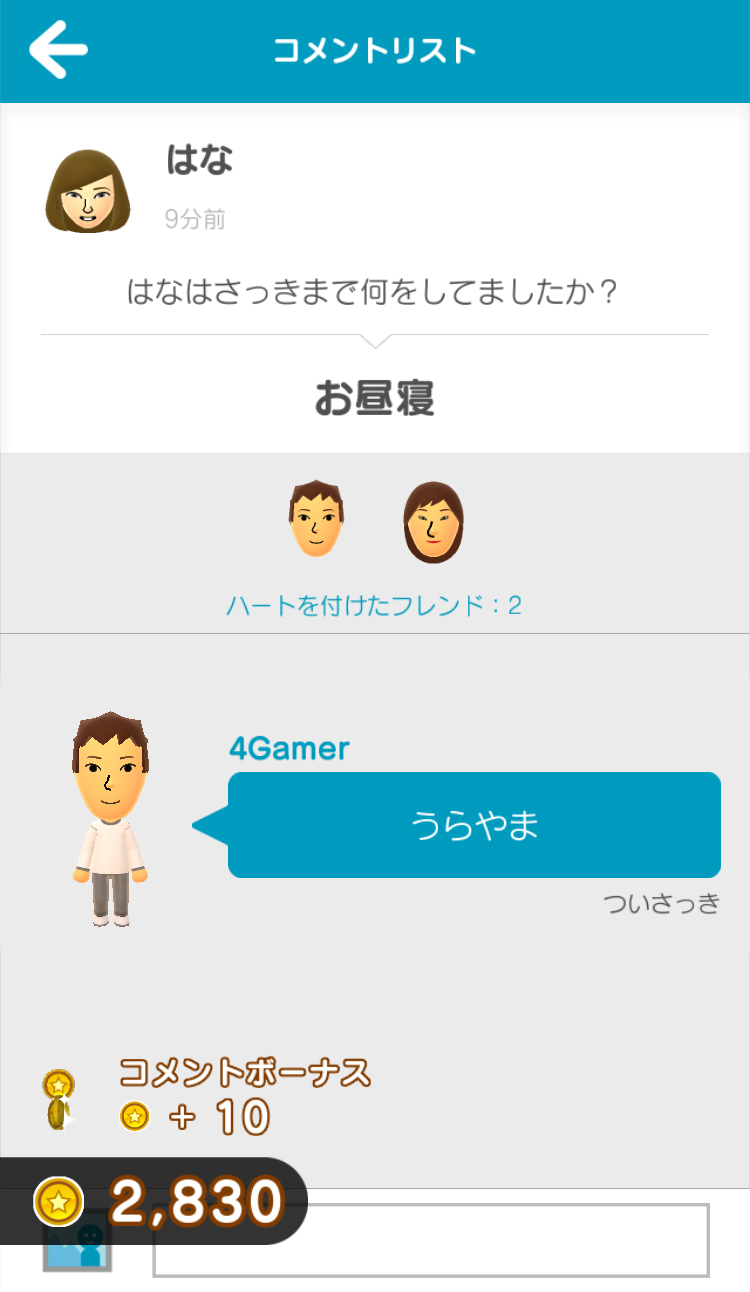Tap the コメントリスト title bar
This screenshot has width=750, height=1292.
coord(374,48)
